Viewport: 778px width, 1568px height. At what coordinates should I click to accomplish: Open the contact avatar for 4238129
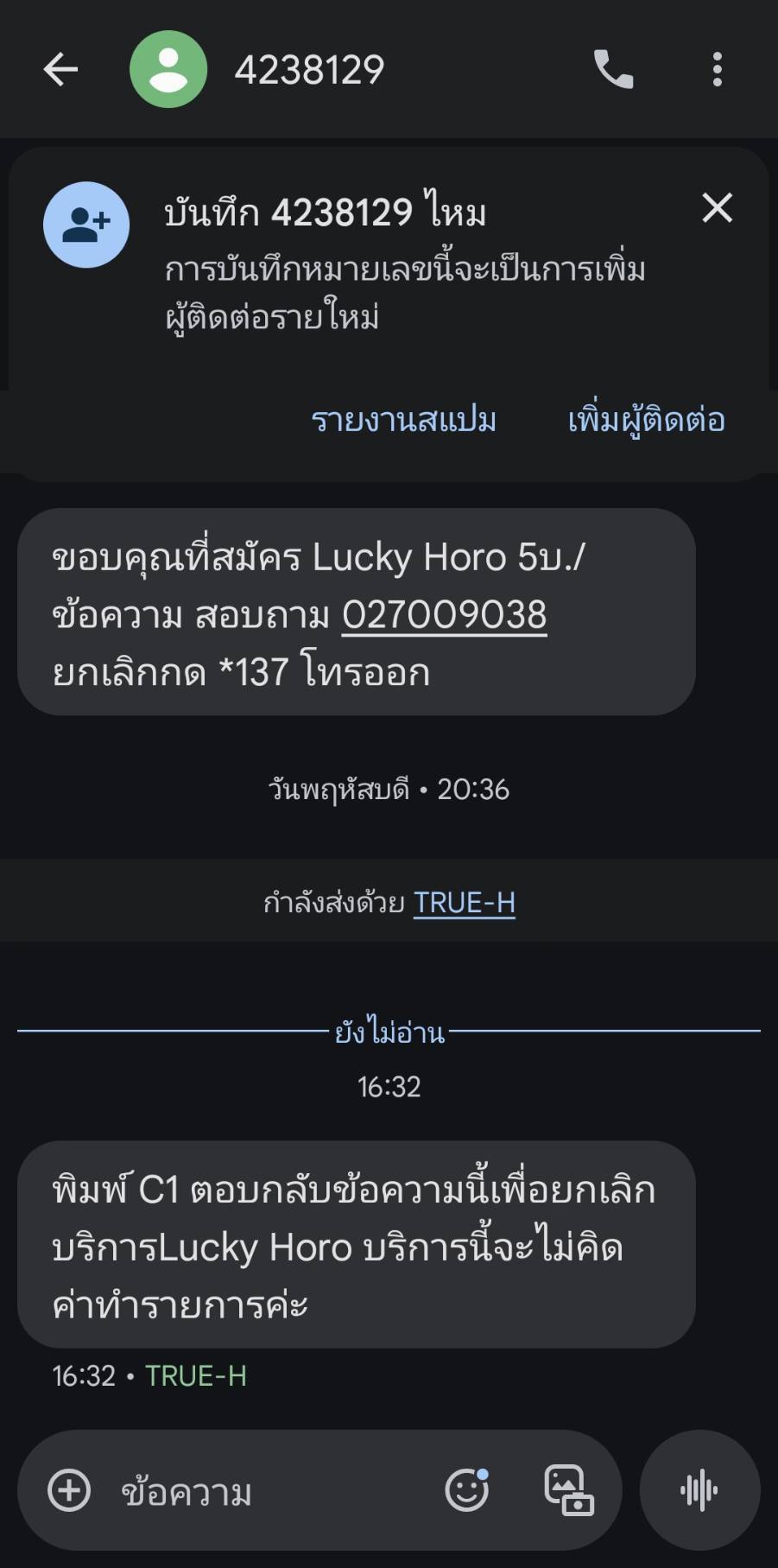168,69
